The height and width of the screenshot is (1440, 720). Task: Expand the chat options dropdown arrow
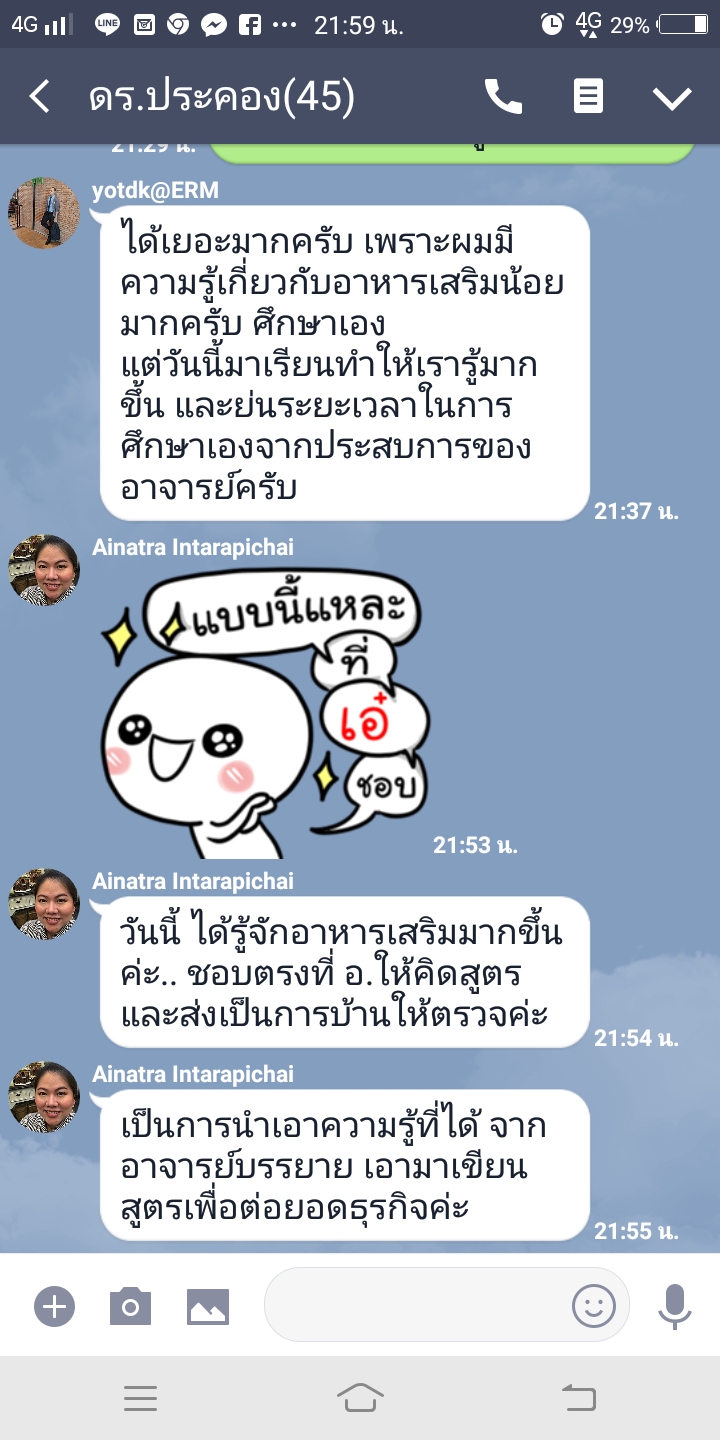click(x=672, y=97)
